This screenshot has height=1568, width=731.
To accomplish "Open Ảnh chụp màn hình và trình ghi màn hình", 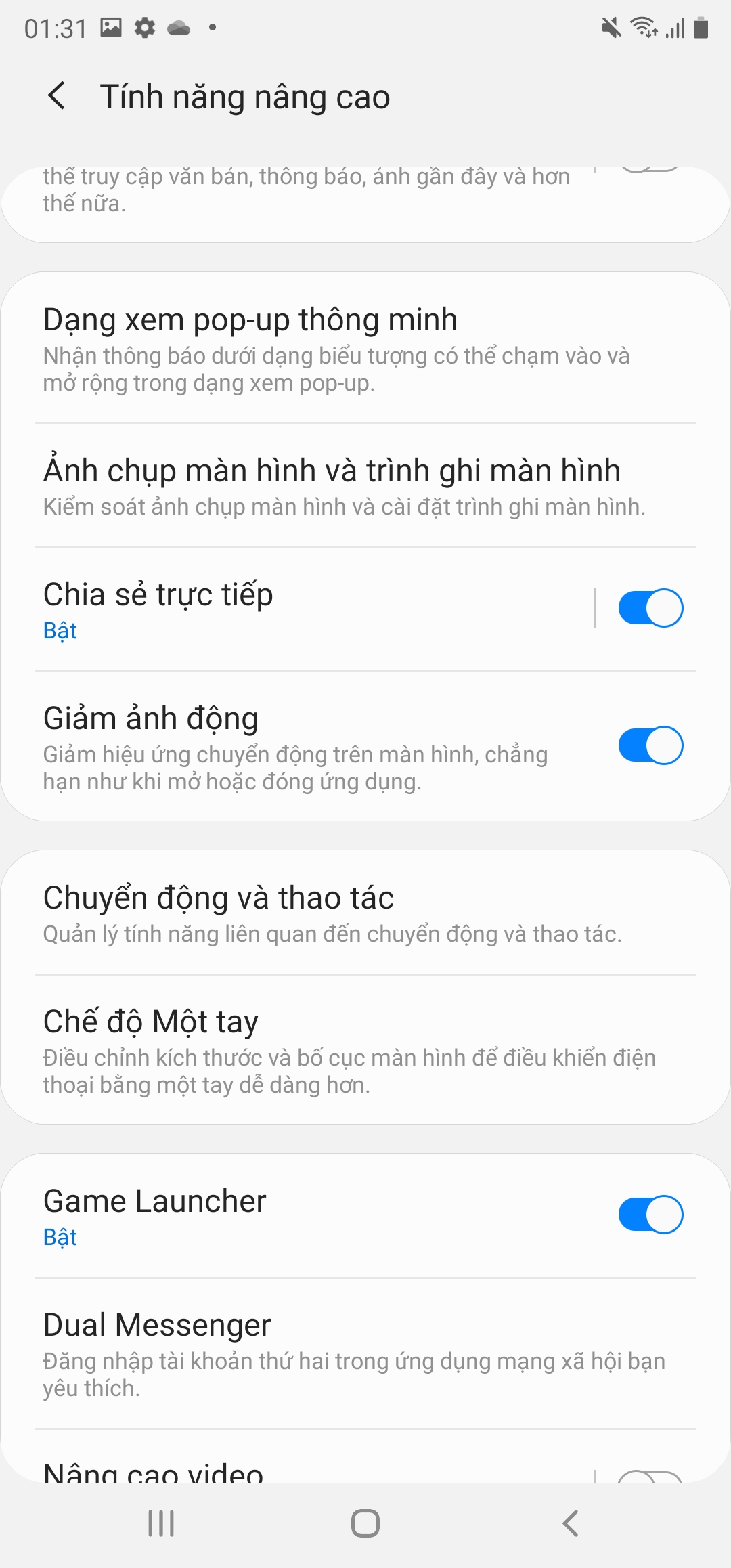I will (365, 486).
